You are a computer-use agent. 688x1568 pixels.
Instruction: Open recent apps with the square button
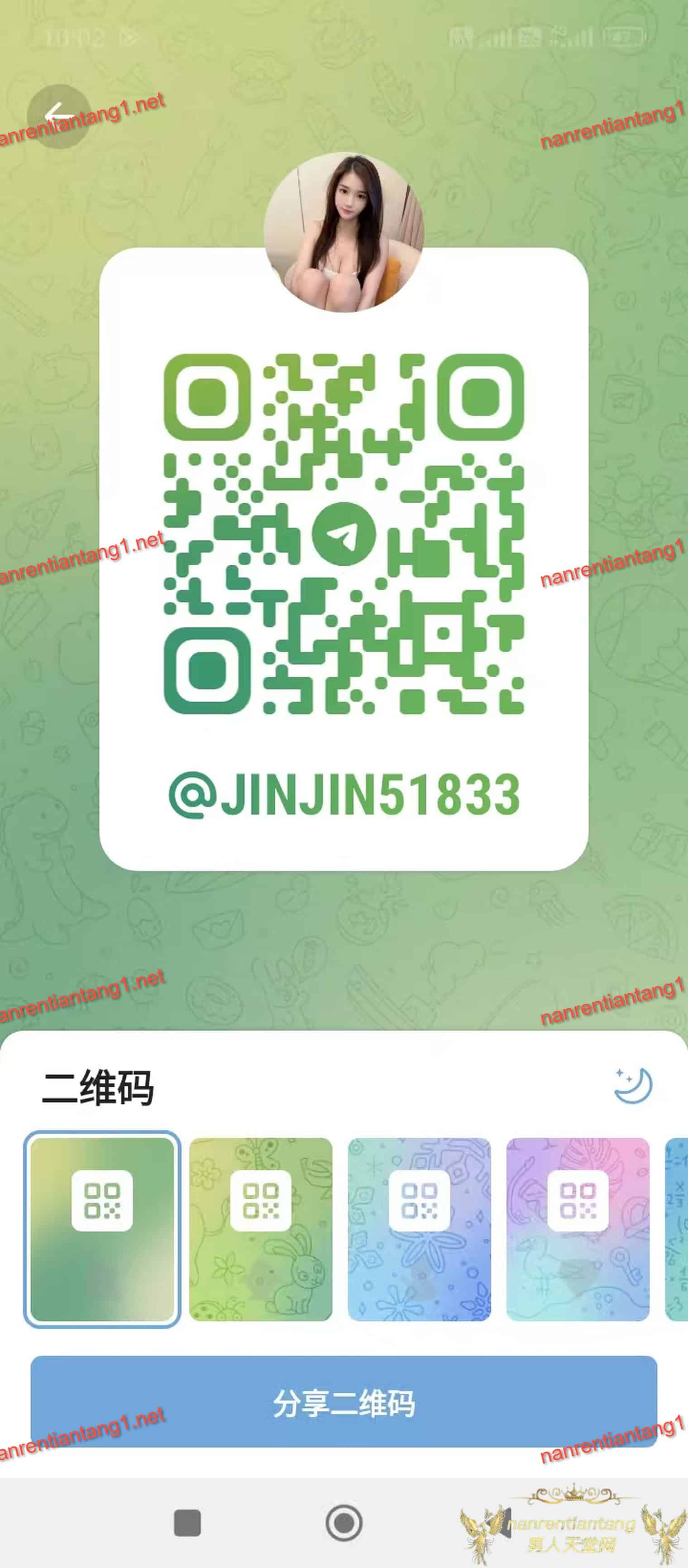(x=187, y=1523)
